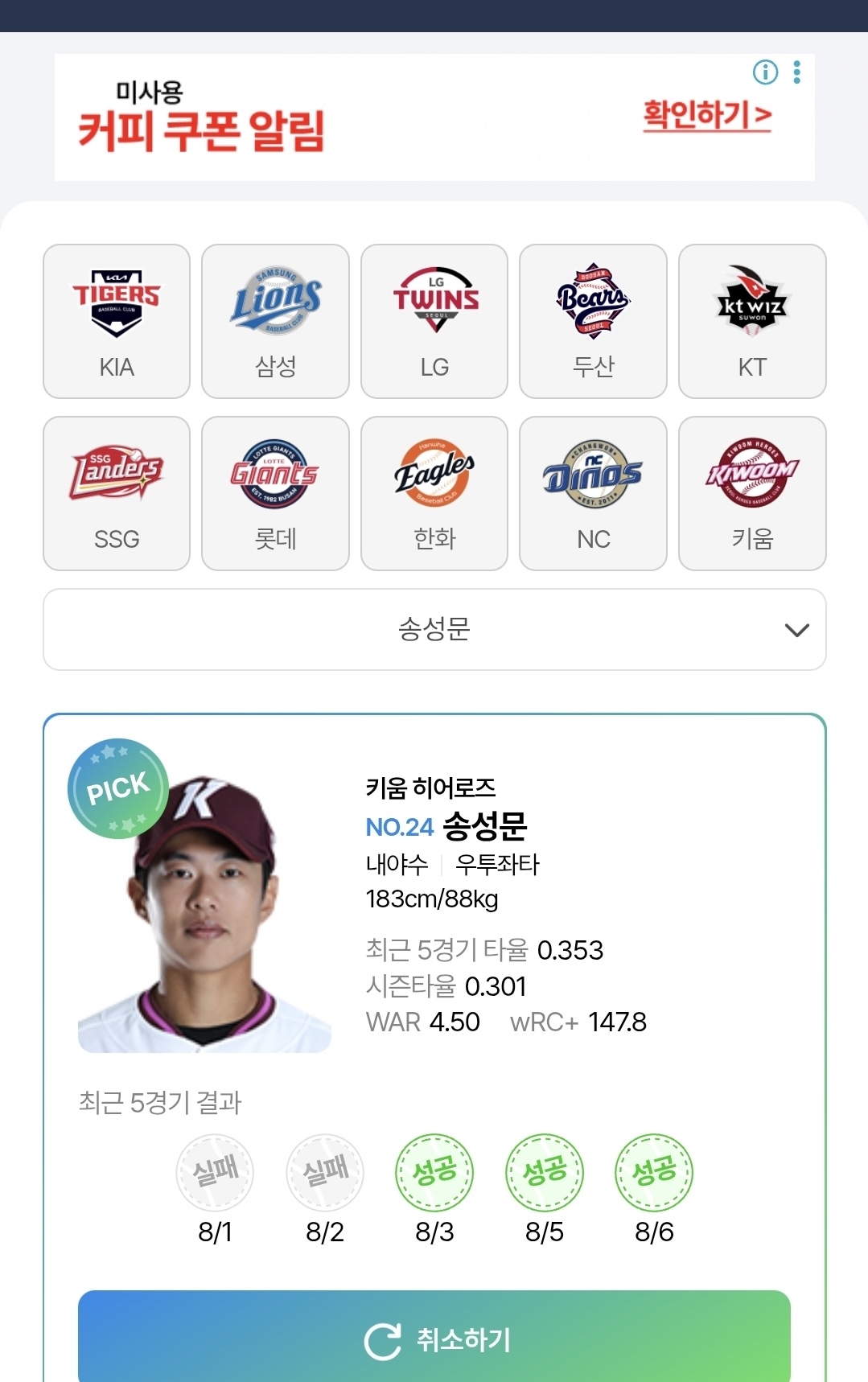This screenshot has width=868, height=1382.
Task: Choose the KT Wiz team
Action: pos(752,321)
